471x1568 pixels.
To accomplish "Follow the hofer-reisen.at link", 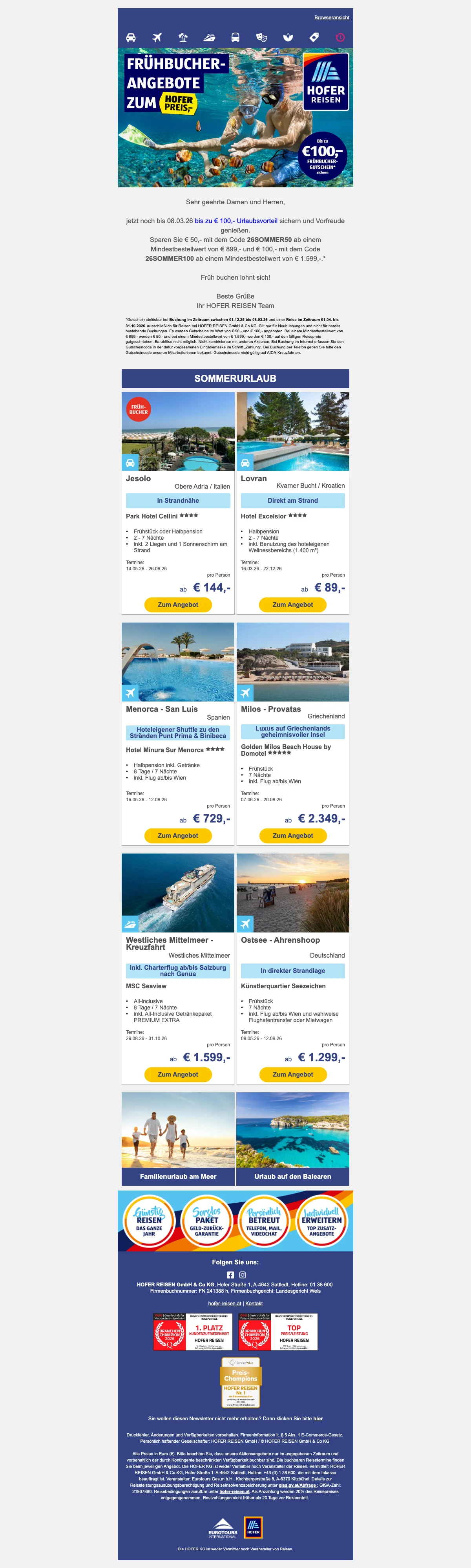I will click(x=225, y=1303).
